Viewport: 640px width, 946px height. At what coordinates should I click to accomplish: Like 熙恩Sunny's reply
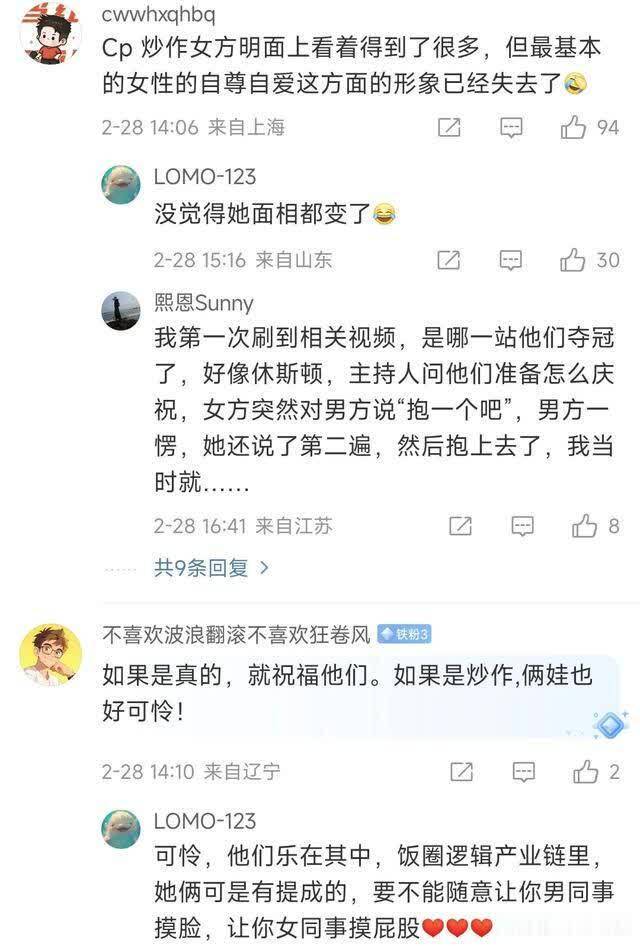[x=584, y=525]
